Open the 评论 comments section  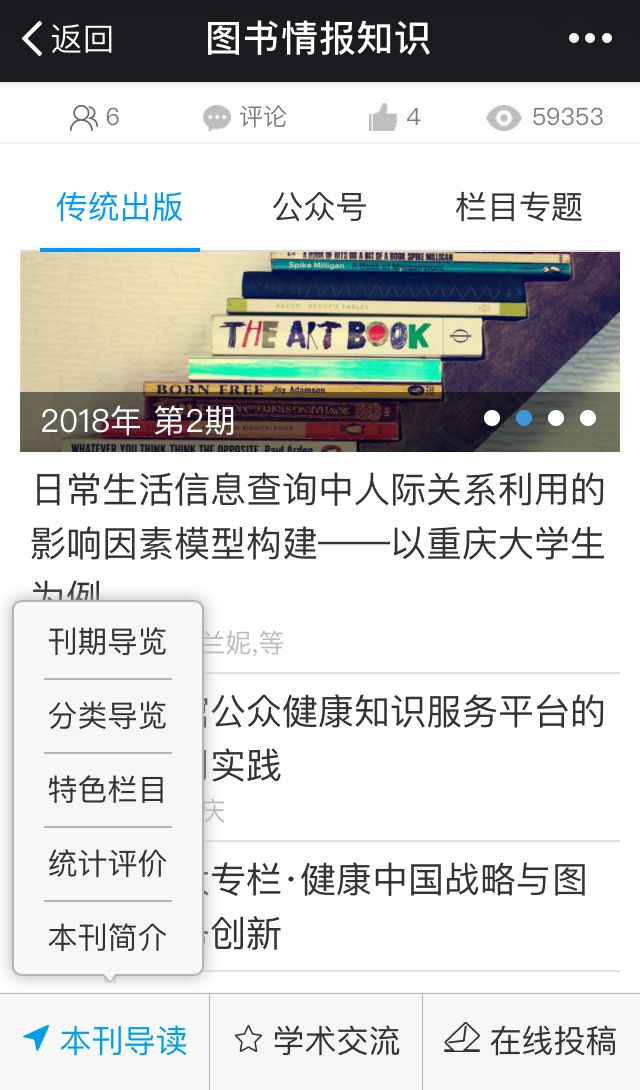(244, 118)
